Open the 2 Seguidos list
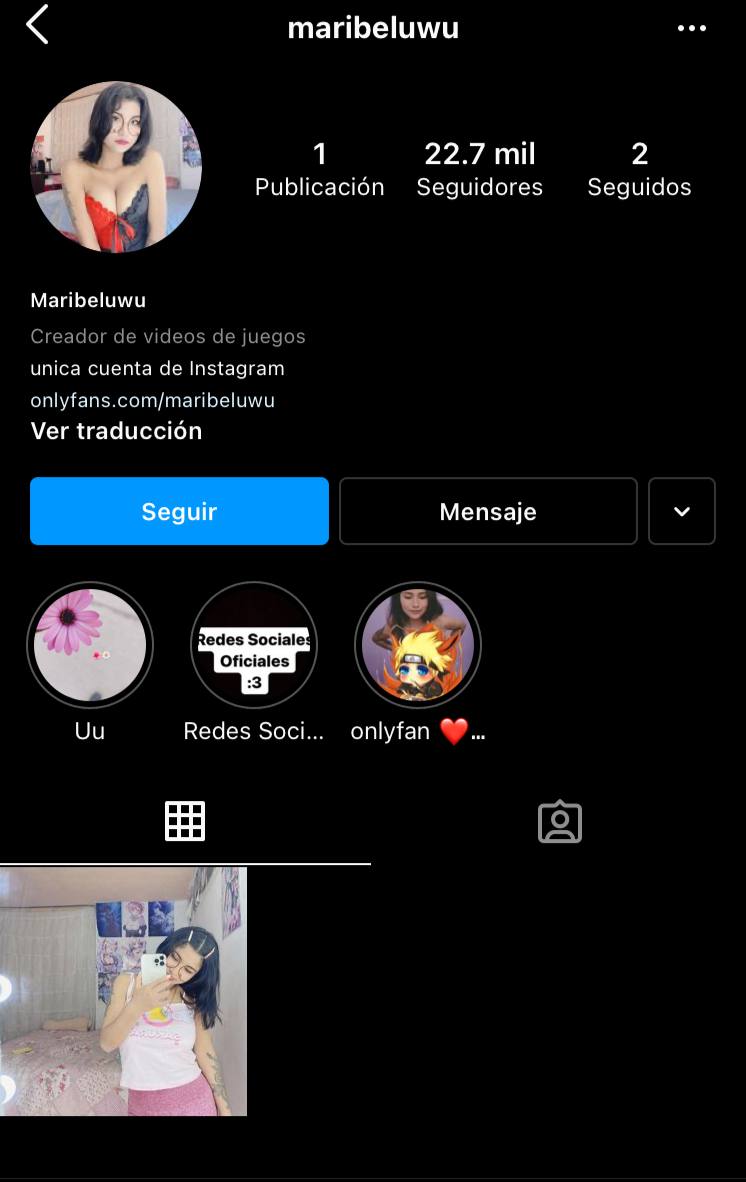Screen dimensions: 746x1182 [639, 168]
